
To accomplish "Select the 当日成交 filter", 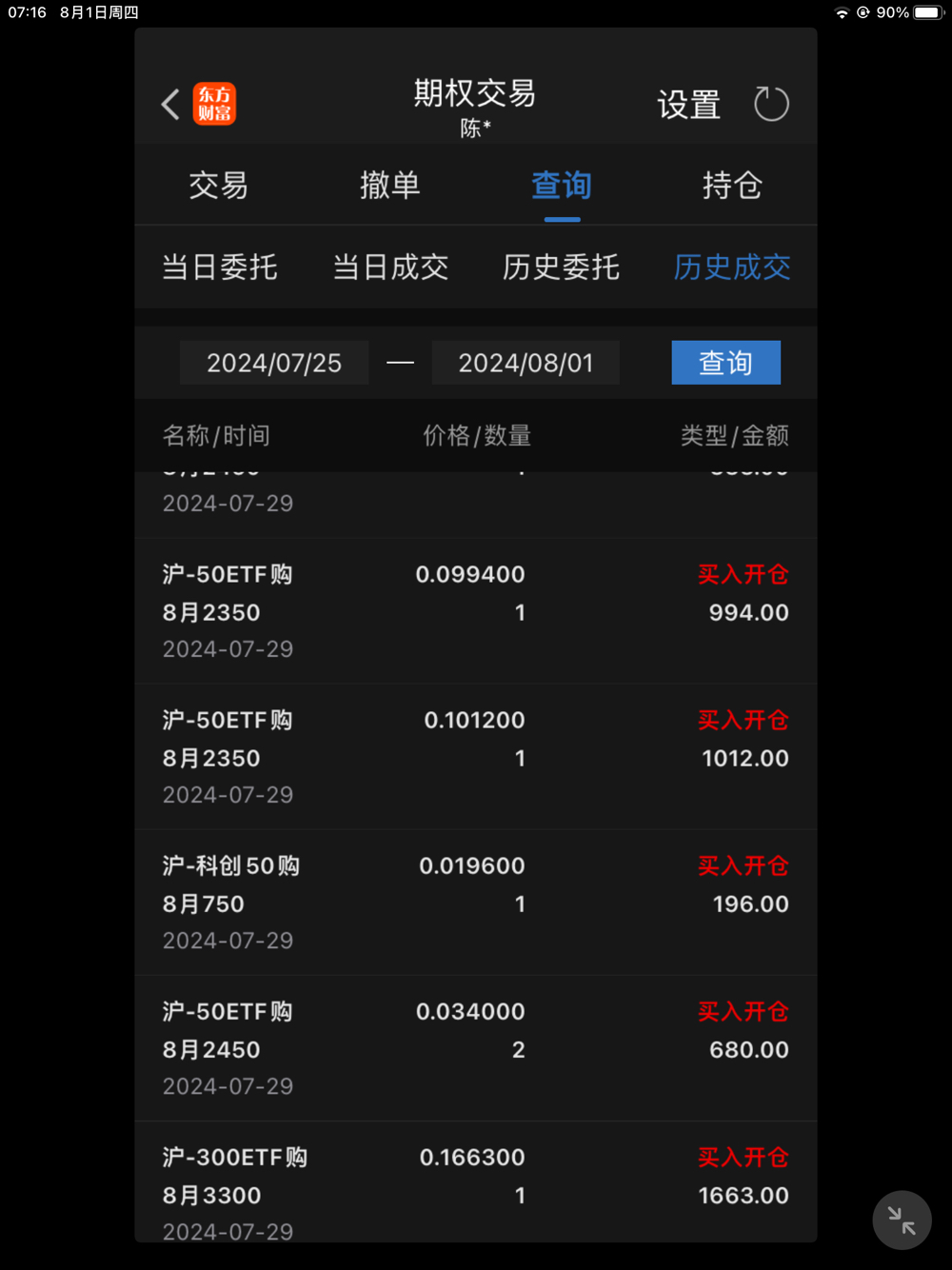I will (x=390, y=268).
